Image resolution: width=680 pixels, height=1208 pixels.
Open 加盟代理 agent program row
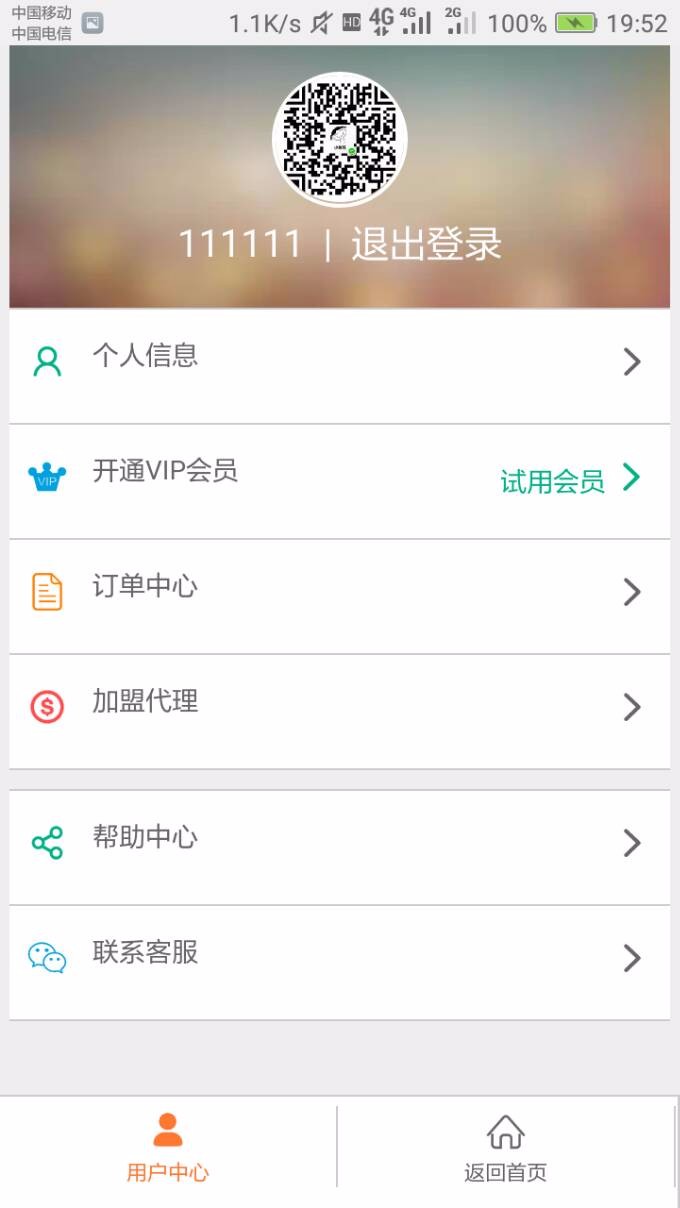click(340, 708)
